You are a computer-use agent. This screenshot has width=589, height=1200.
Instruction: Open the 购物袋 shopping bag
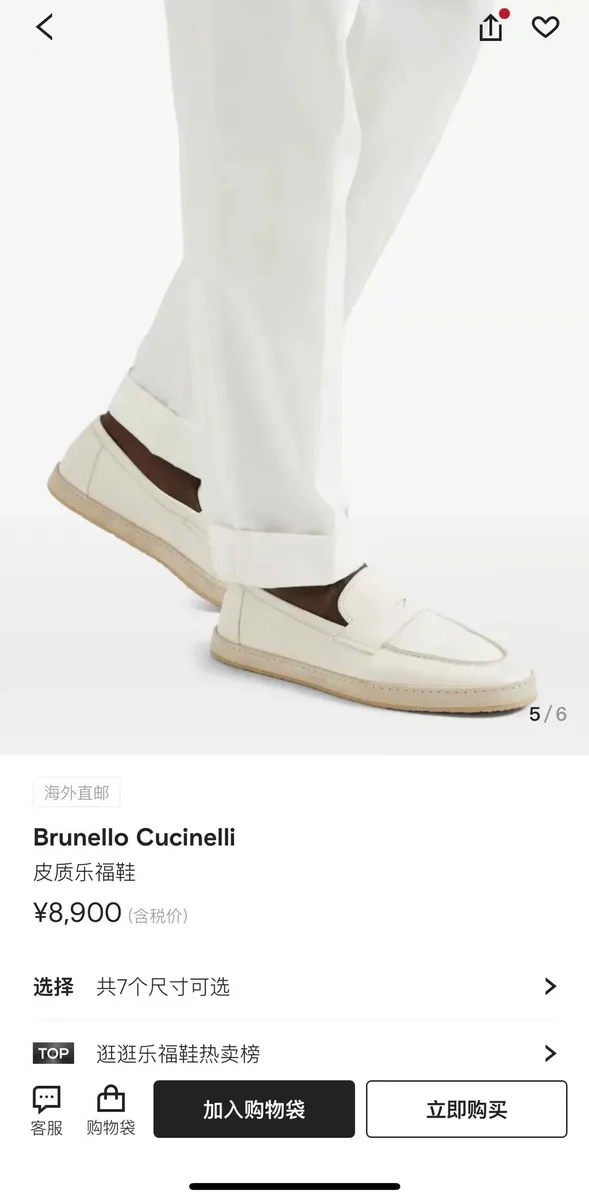point(110,1110)
